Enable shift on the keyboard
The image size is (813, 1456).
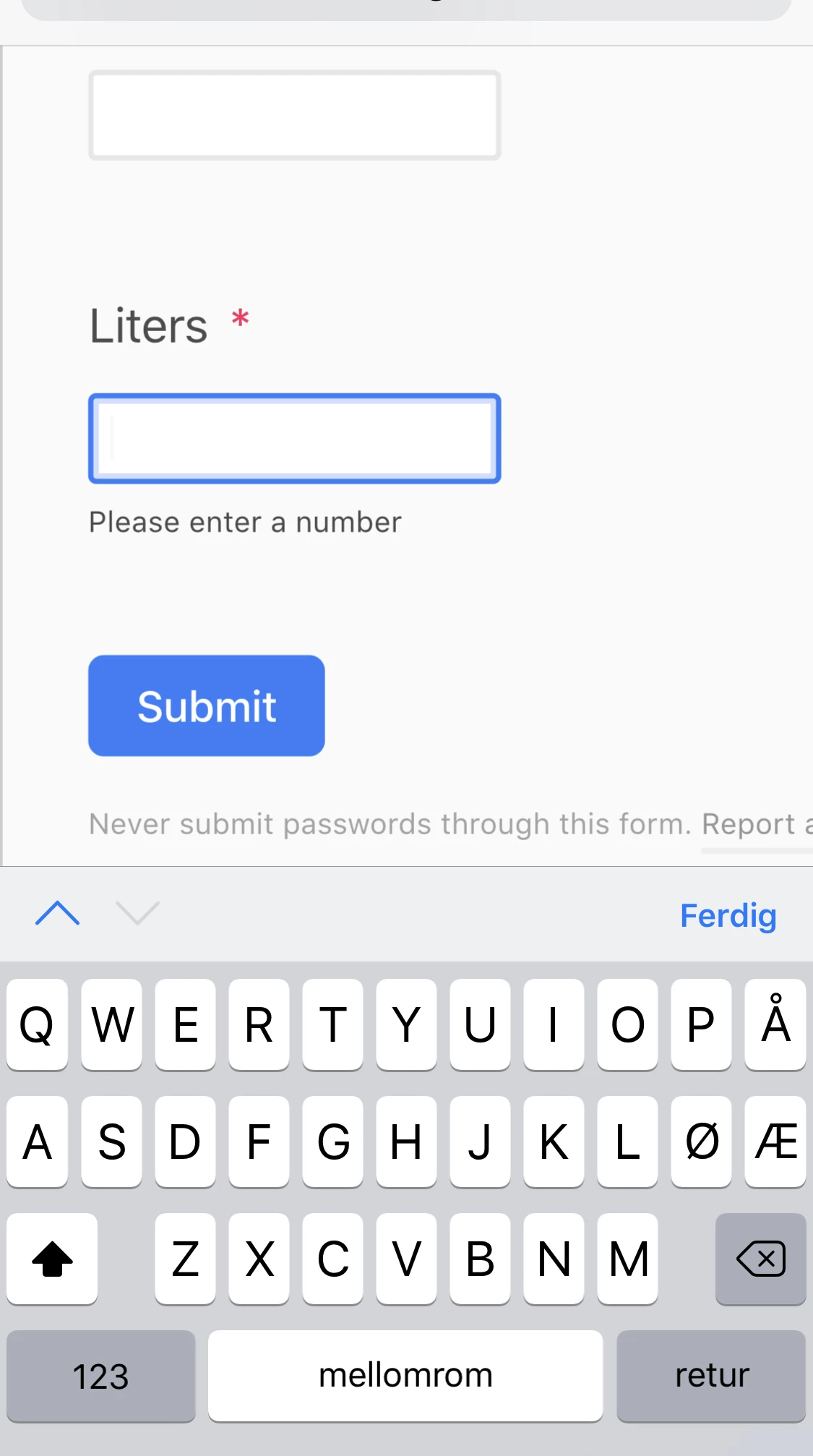(x=52, y=1259)
